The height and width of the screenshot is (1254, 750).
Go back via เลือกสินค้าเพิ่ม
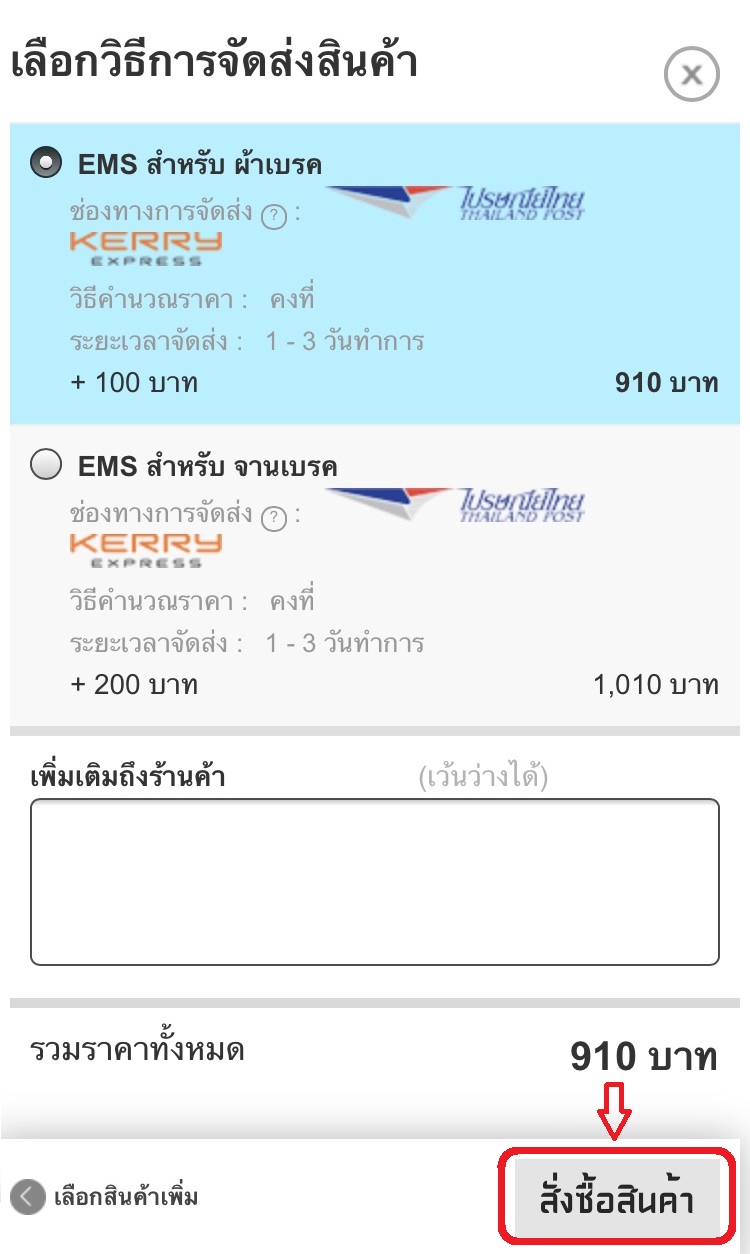[106, 1197]
